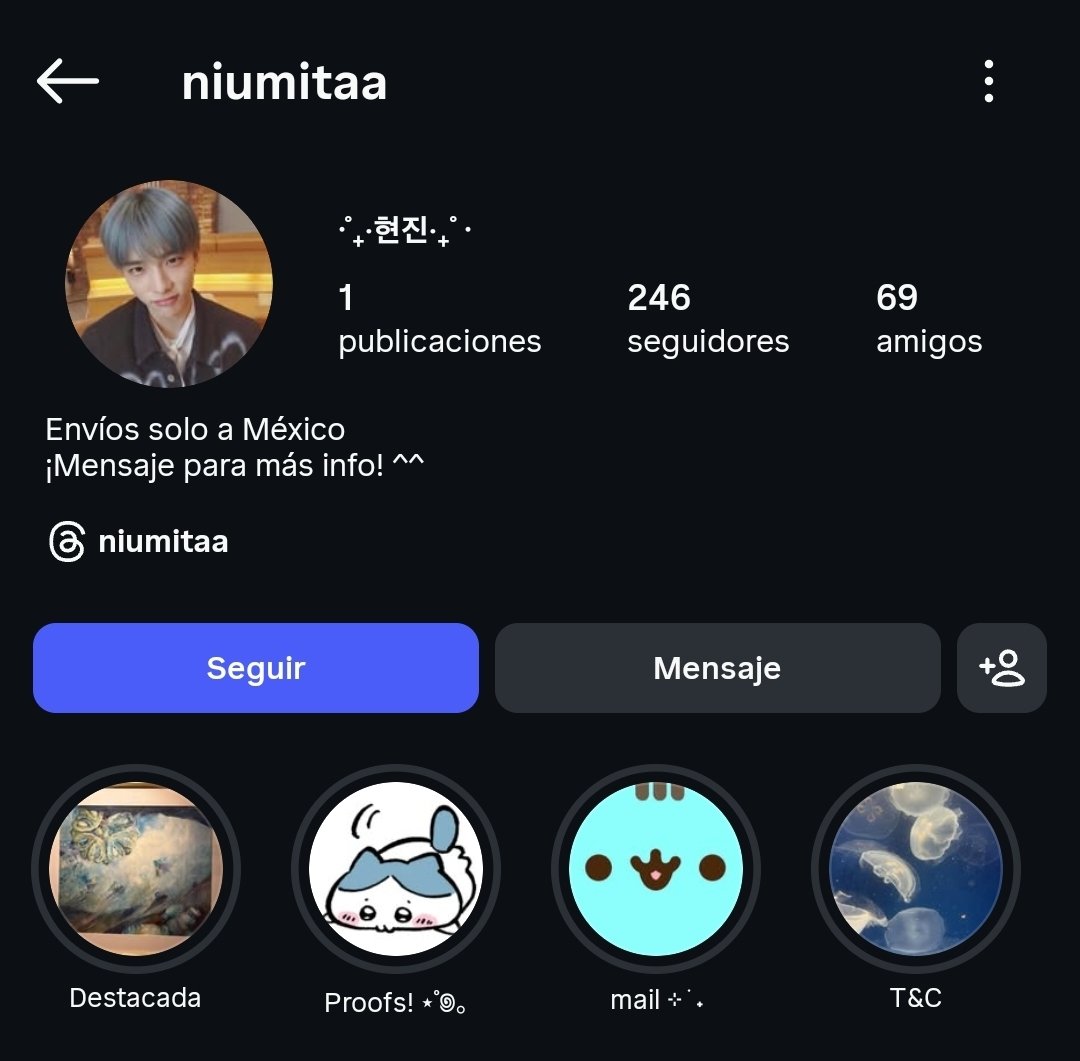View the Destacada story highlight
Viewport: 1080px width, 1061px height.
pos(136,868)
